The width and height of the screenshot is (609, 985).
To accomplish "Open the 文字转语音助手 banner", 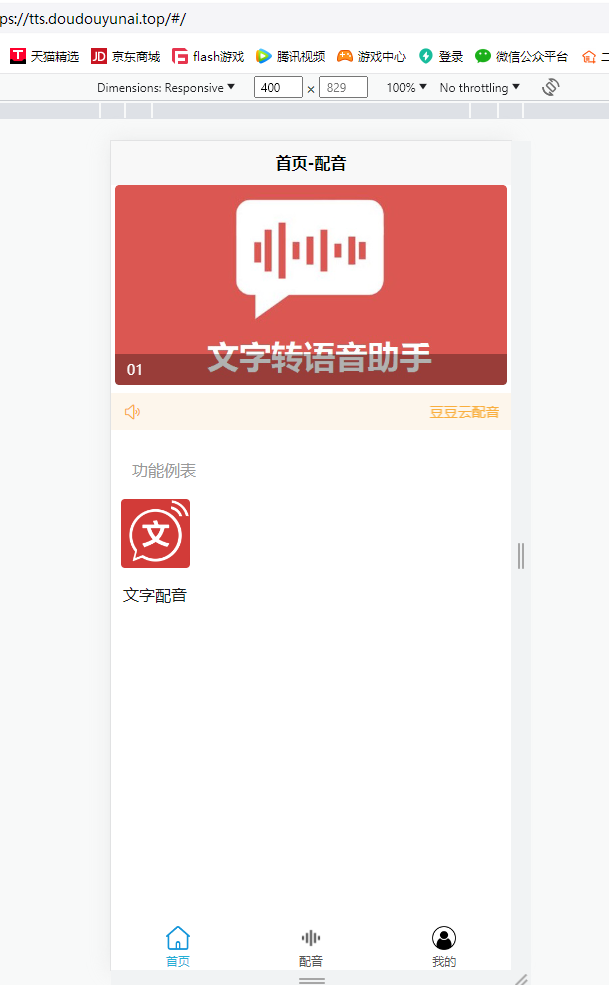I will [310, 285].
